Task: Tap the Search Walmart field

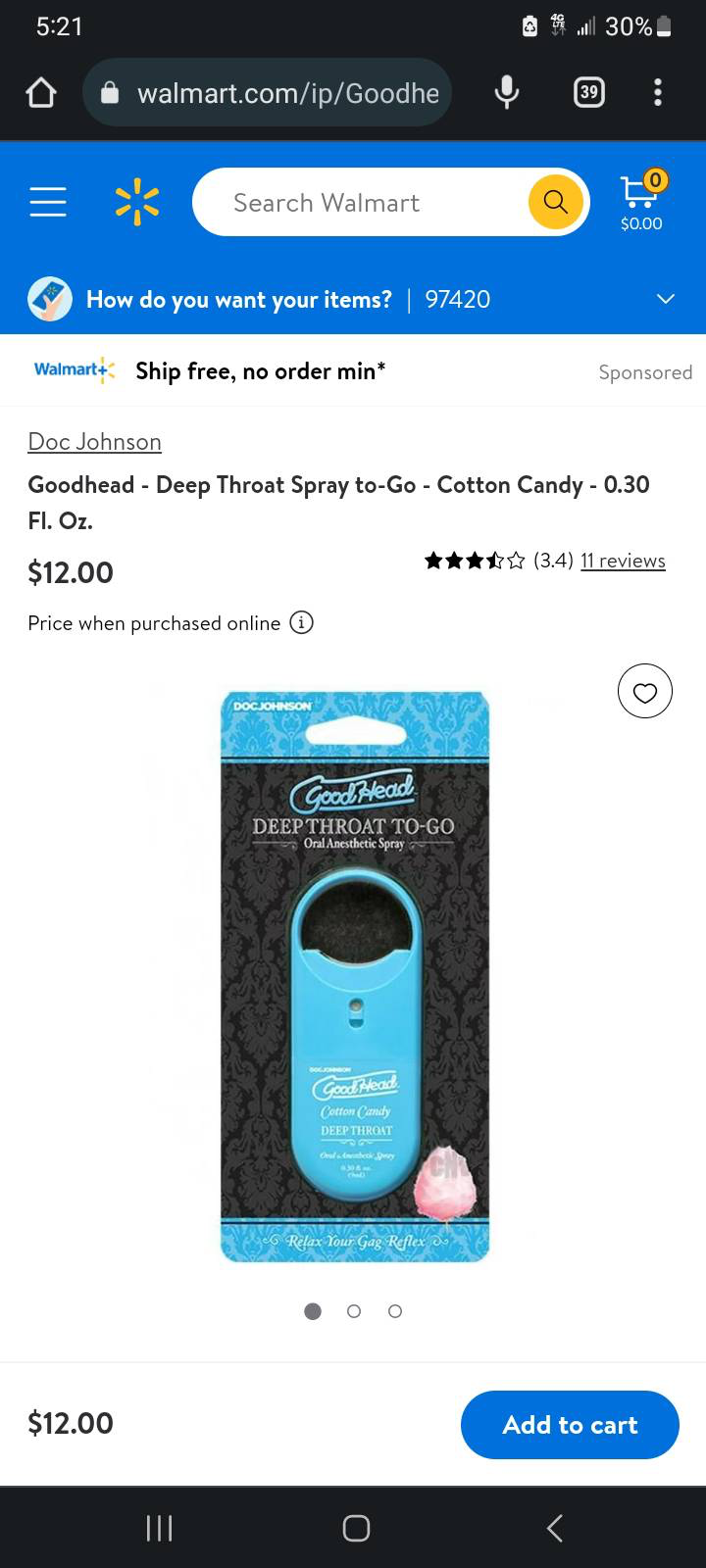Action: coord(363,203)
